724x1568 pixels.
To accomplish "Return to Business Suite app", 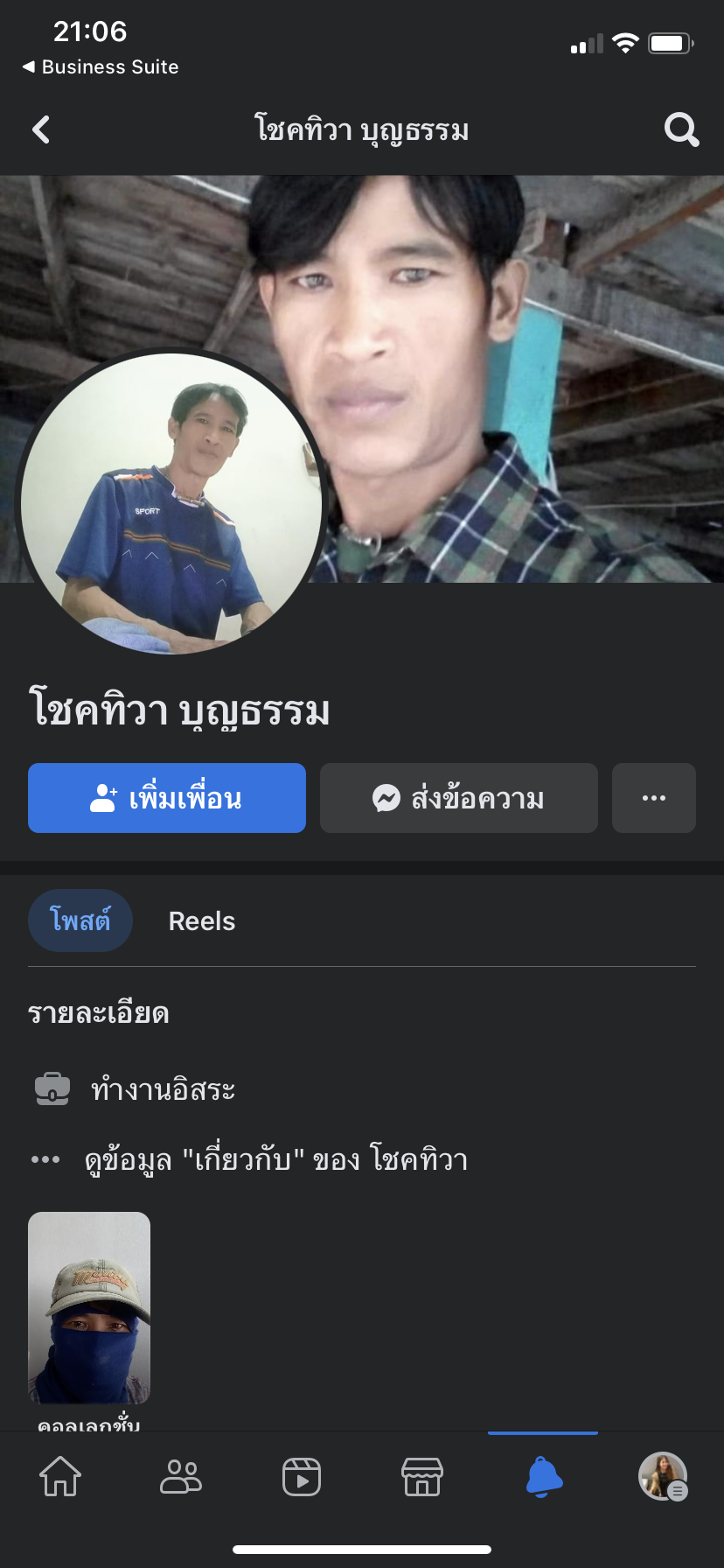I will pos(101,67).
